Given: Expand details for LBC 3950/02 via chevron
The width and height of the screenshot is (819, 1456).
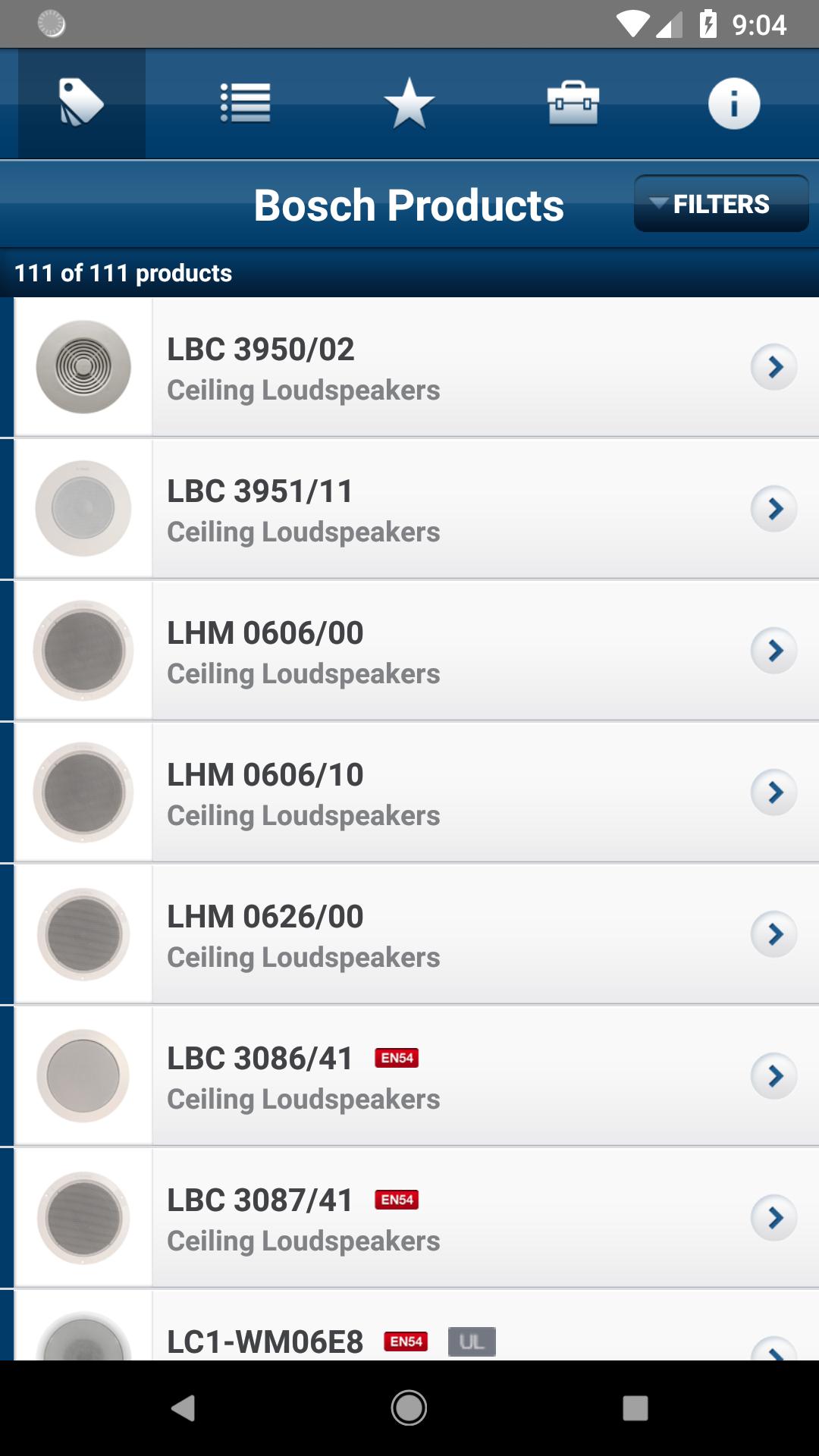Looking at the screenshot, I should click(x=774, y=367).
